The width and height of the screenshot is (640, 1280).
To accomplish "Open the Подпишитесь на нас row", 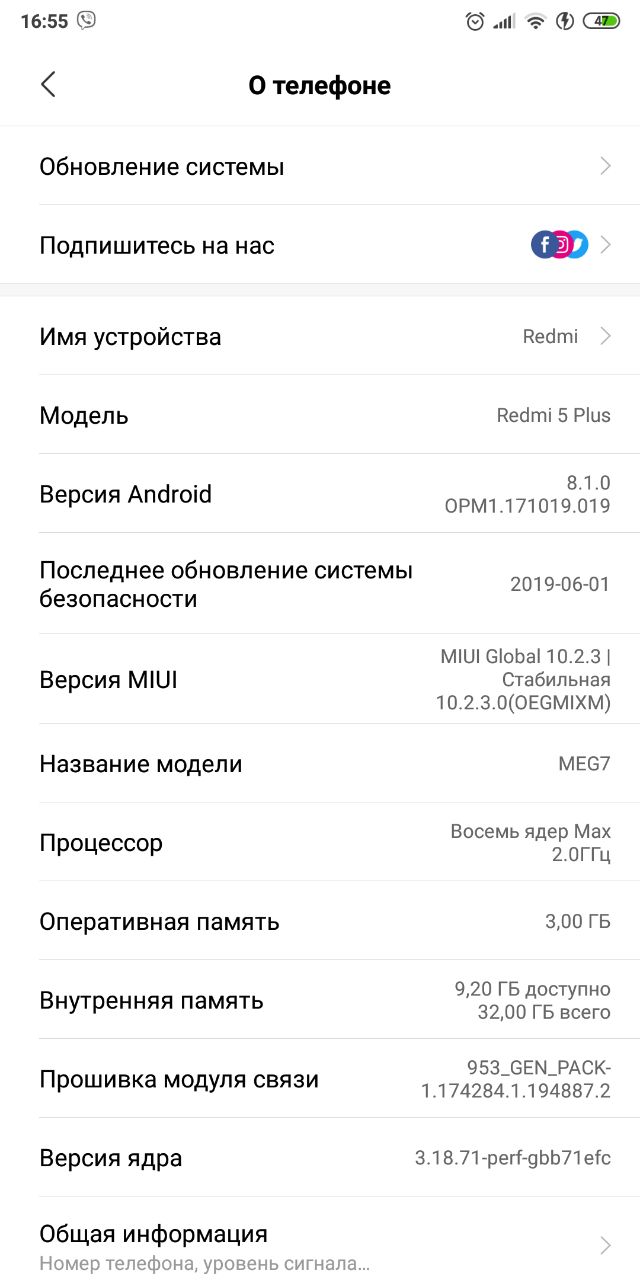I will (x=320, y=245).
